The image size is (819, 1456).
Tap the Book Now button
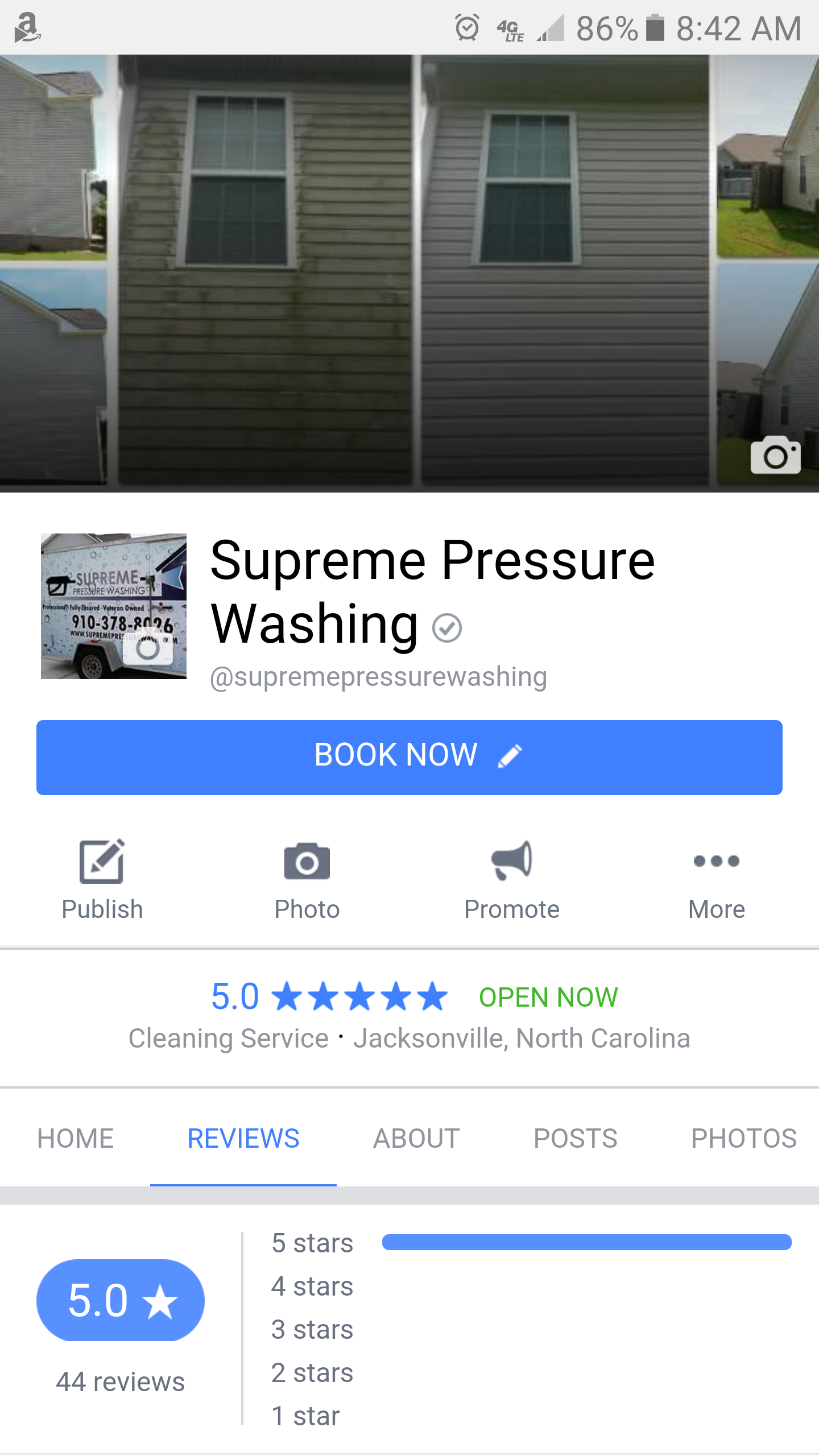click(x=409, y=757)
